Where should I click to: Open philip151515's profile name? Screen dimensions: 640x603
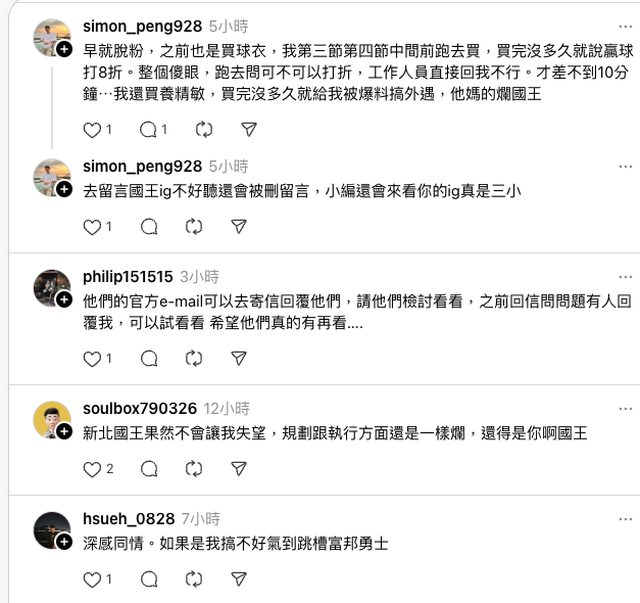coord(128,277)
